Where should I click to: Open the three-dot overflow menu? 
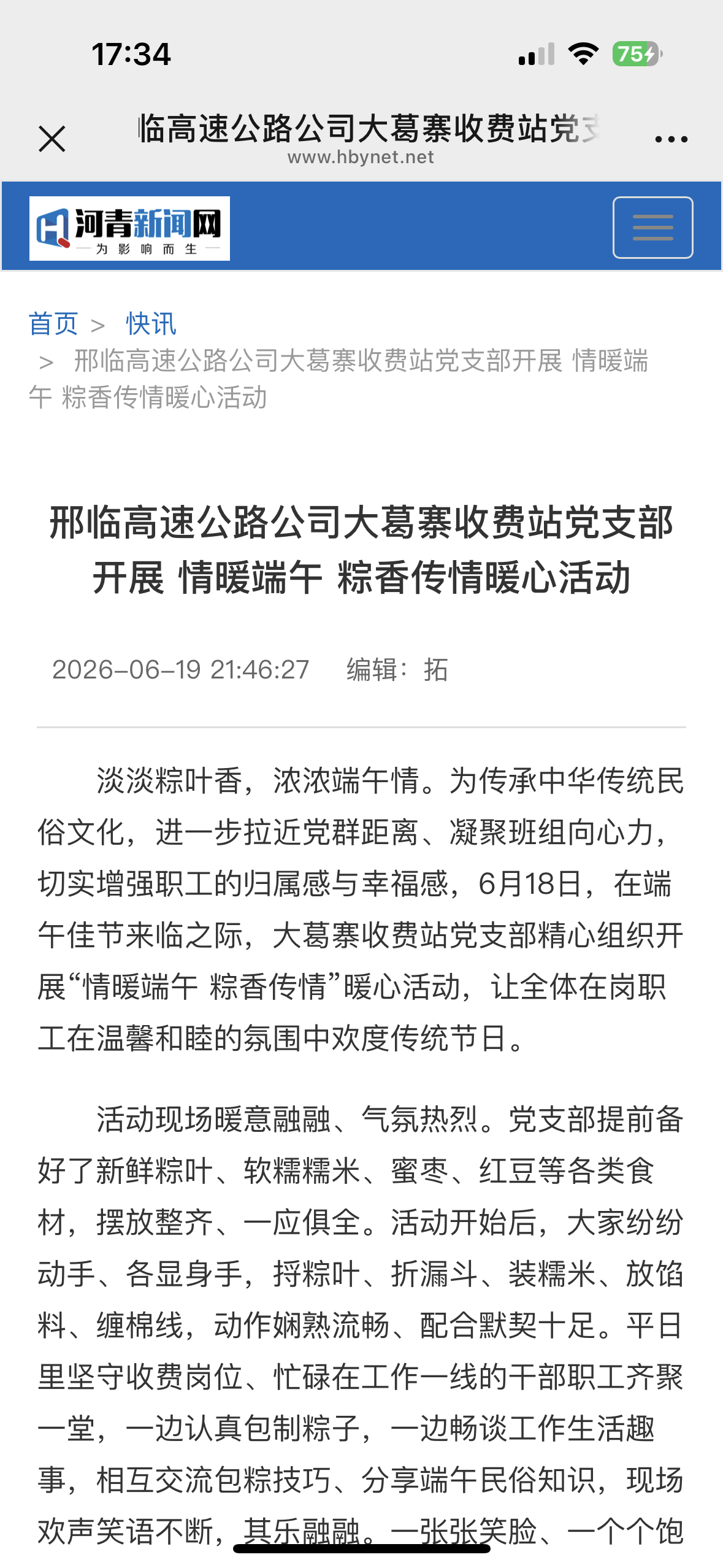671,139
